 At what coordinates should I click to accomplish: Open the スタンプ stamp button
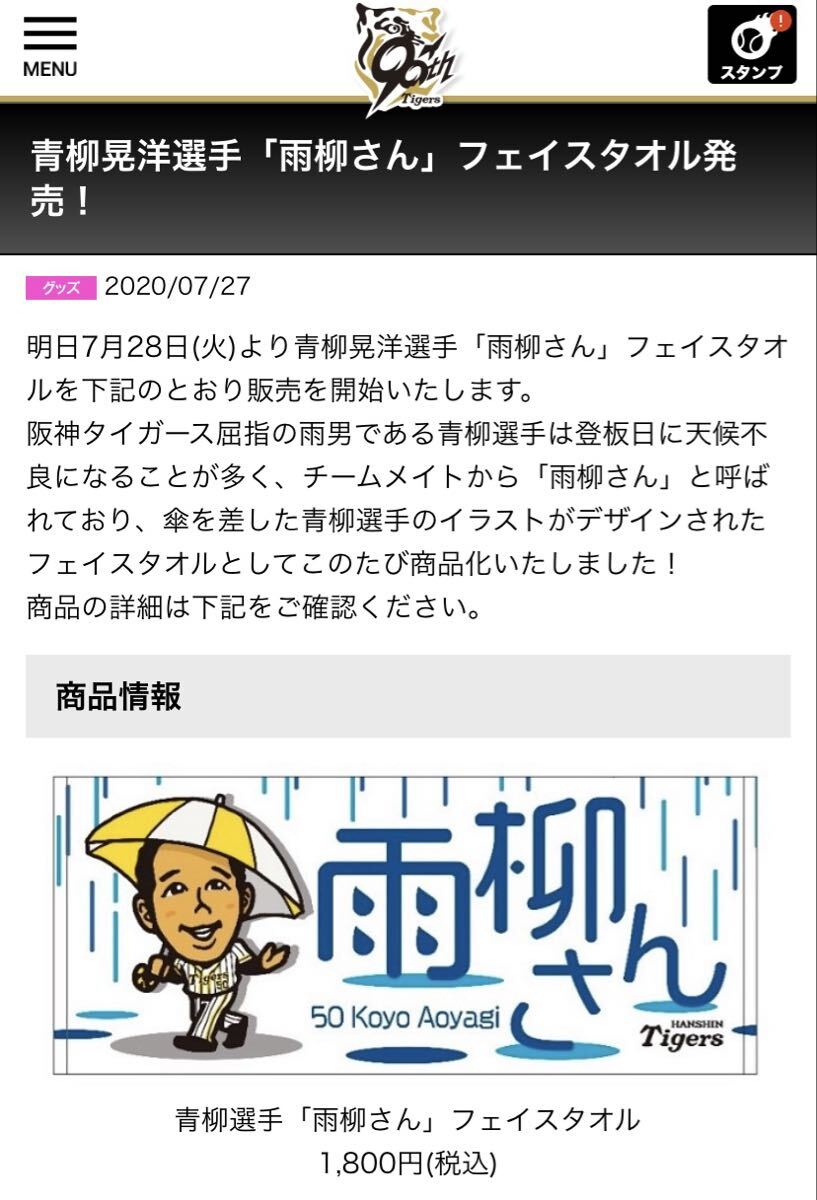pos(751,45)
